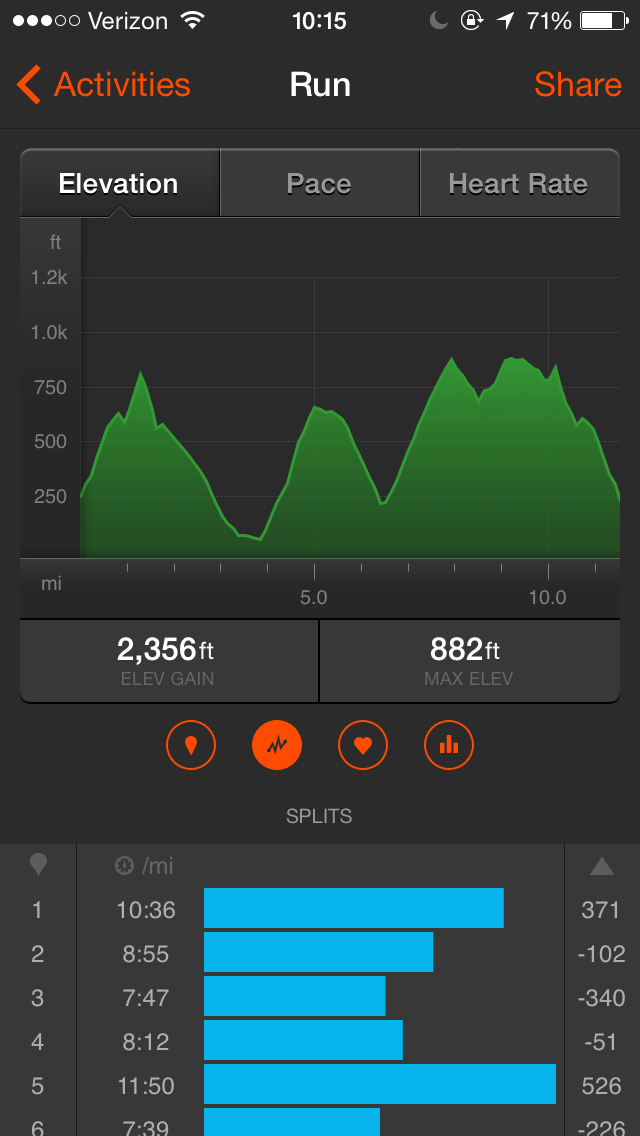The image size is (640, 1136).
Task: Select the activity graph icon
Action: (277, 745)
